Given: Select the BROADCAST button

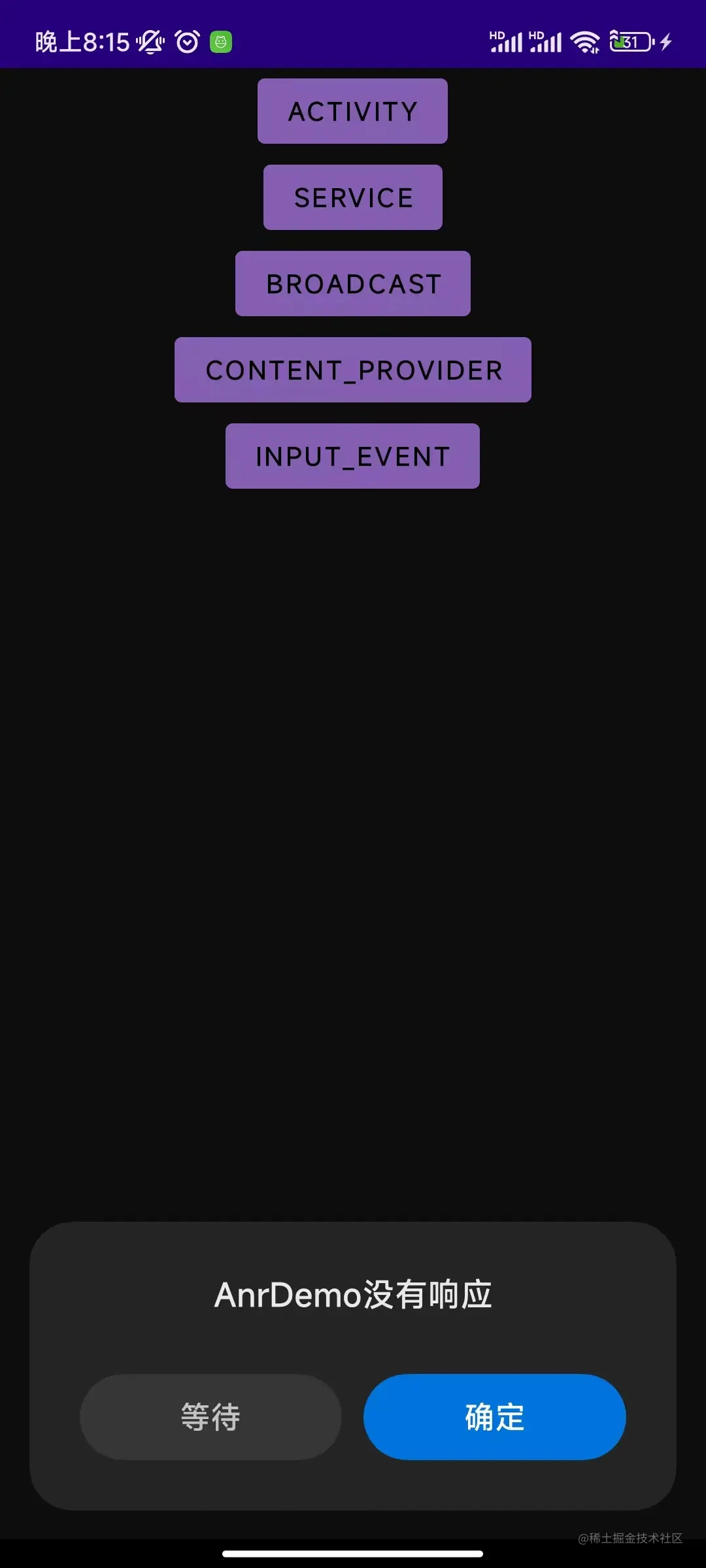Looking at the screenshot, I should point(352,284).
